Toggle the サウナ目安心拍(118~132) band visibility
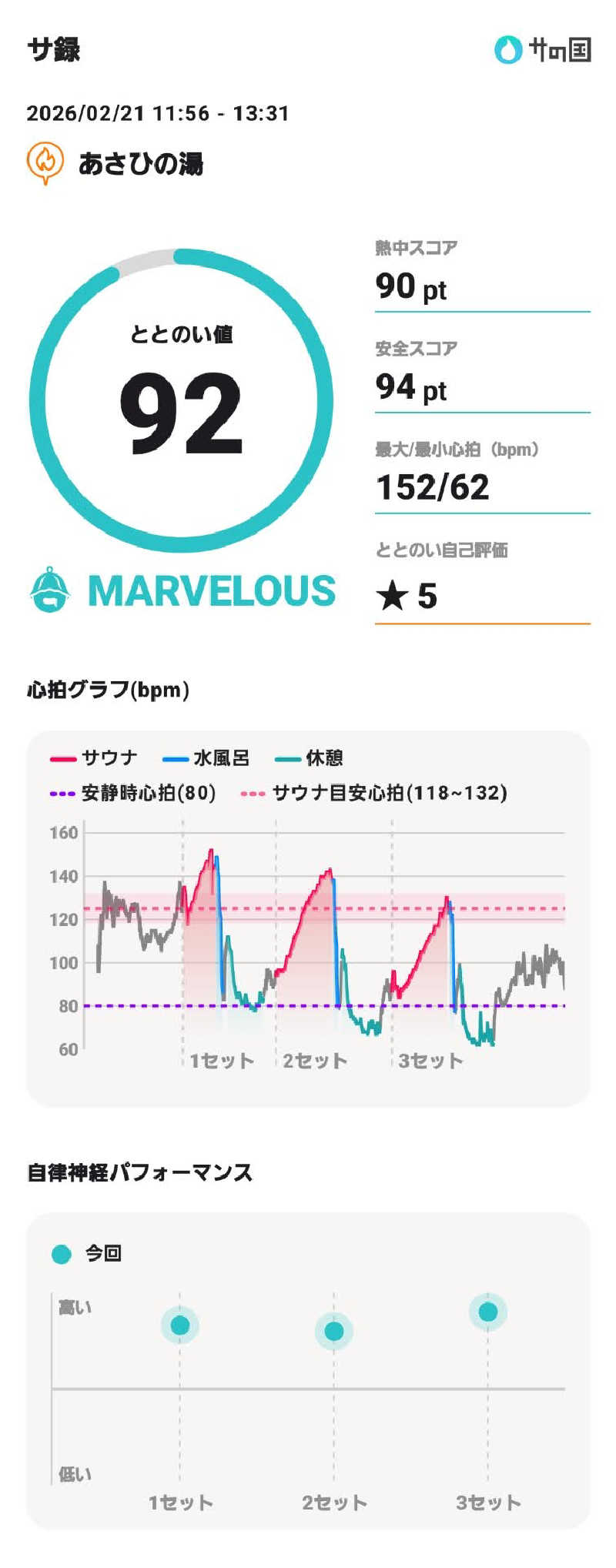The height and width of the screenshot is (1568, 616). [x=253, y=791]
